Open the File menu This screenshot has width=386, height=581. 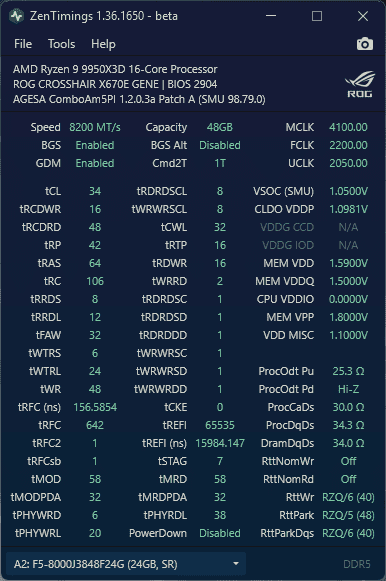click(x=23, y=44)
